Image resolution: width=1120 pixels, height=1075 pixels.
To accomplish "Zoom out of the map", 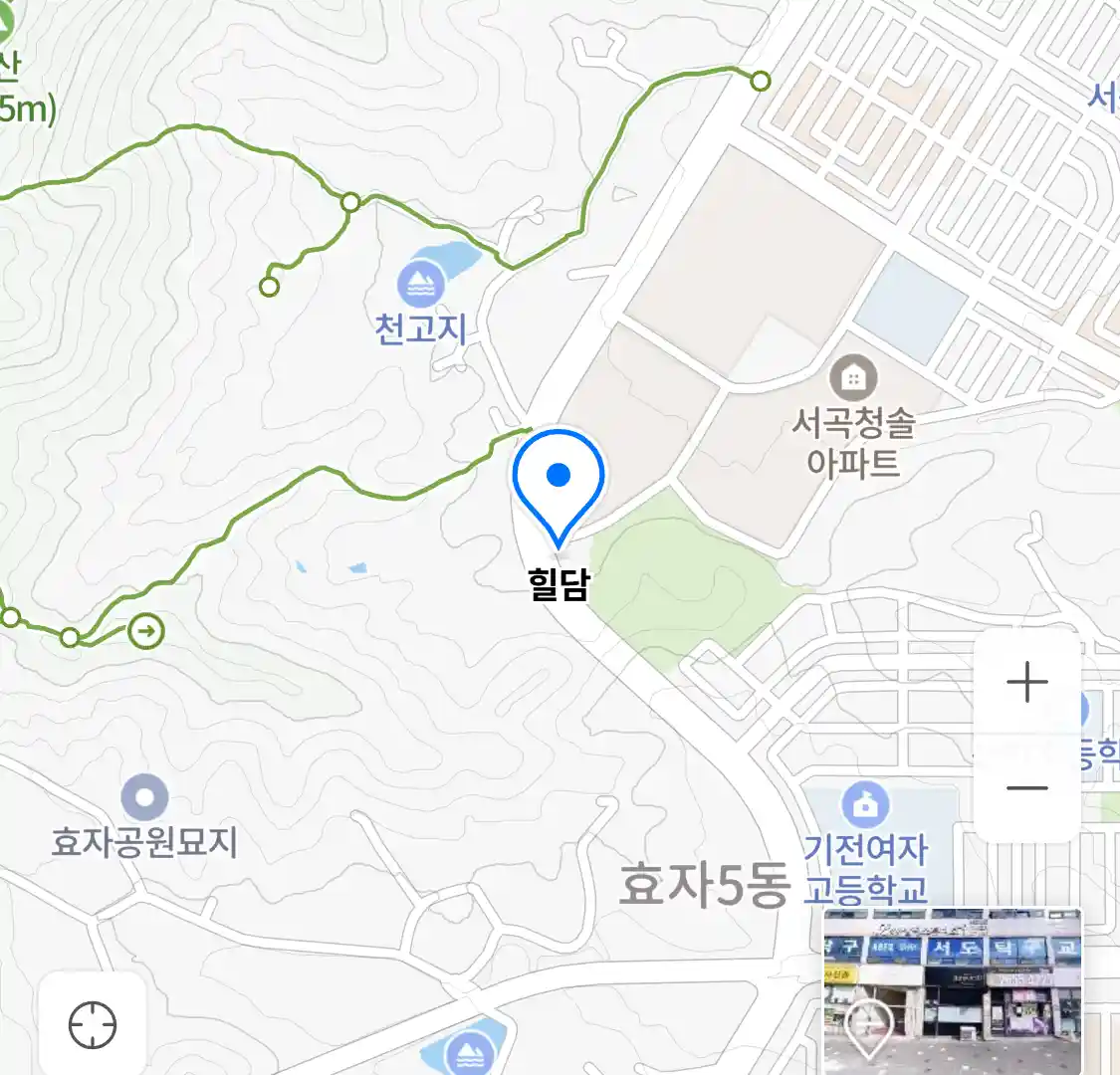I will [1026, 788].
